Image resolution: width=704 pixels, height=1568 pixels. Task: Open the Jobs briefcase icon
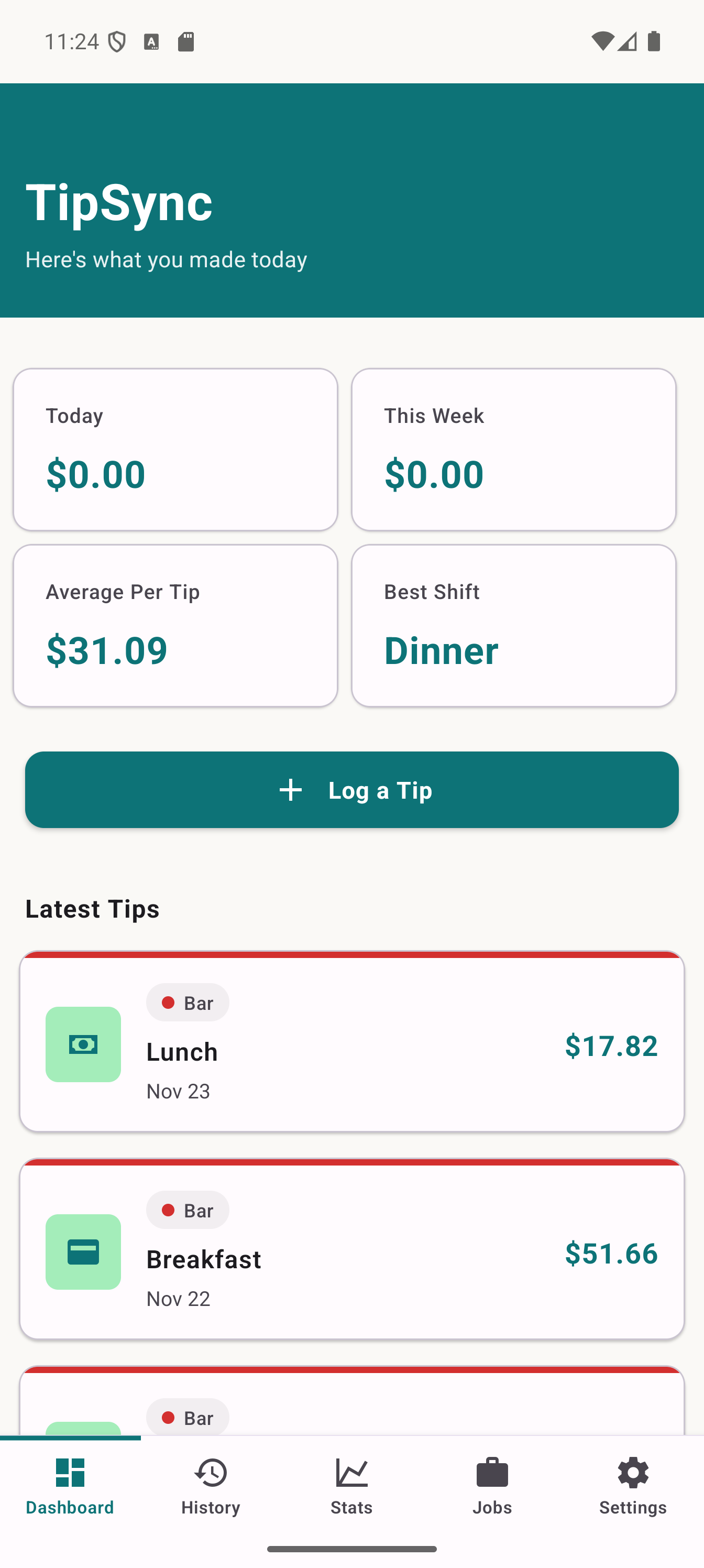[x=492, y=1473]
